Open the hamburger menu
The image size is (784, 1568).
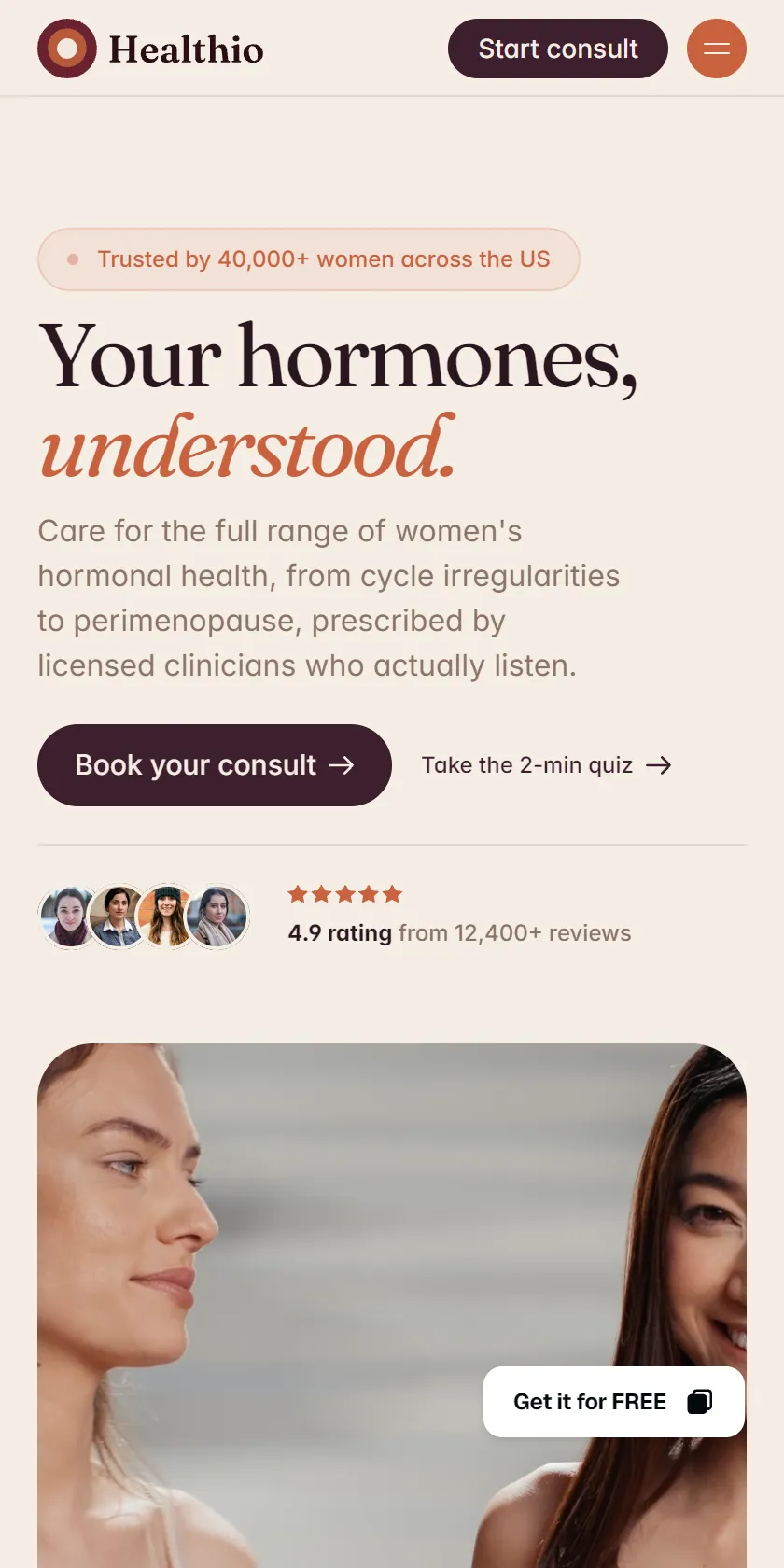[717, 49]
